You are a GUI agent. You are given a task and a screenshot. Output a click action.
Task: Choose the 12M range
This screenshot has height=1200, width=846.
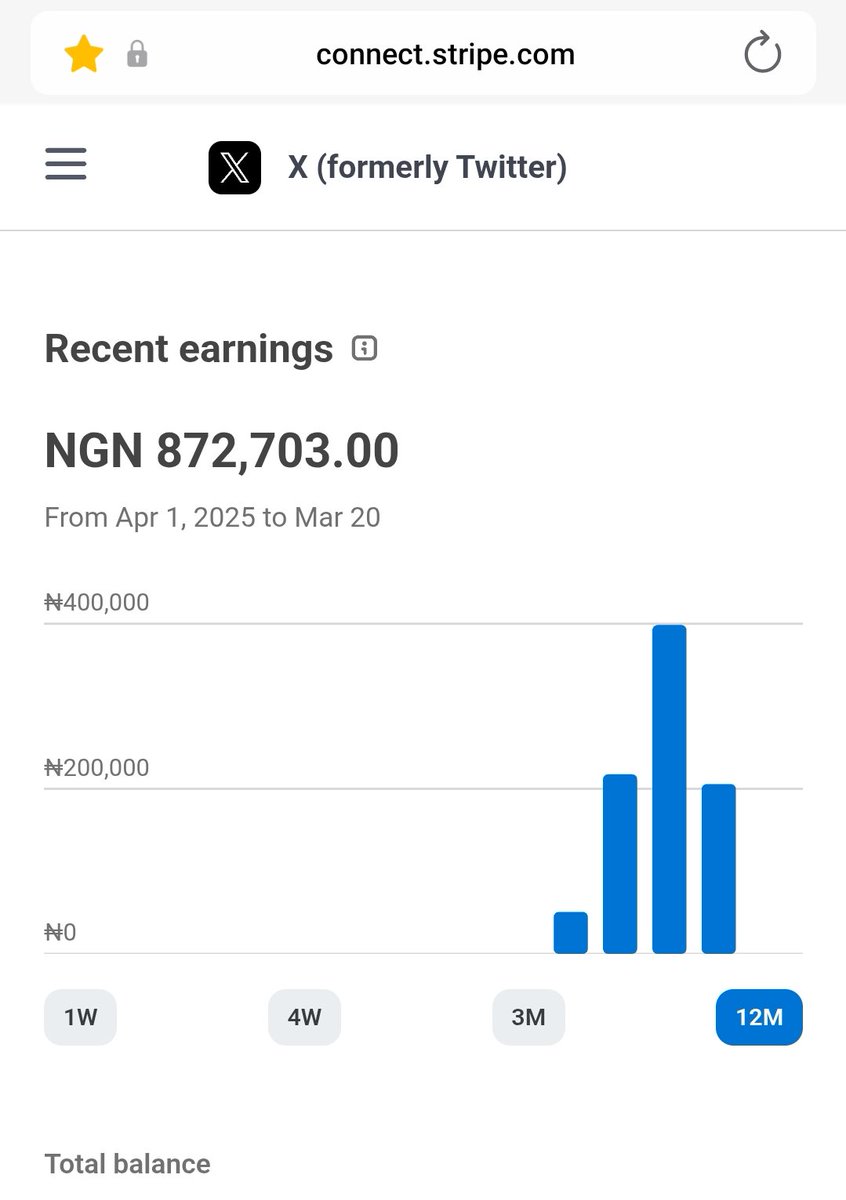pyautogui.click(x=759, y=1017)
